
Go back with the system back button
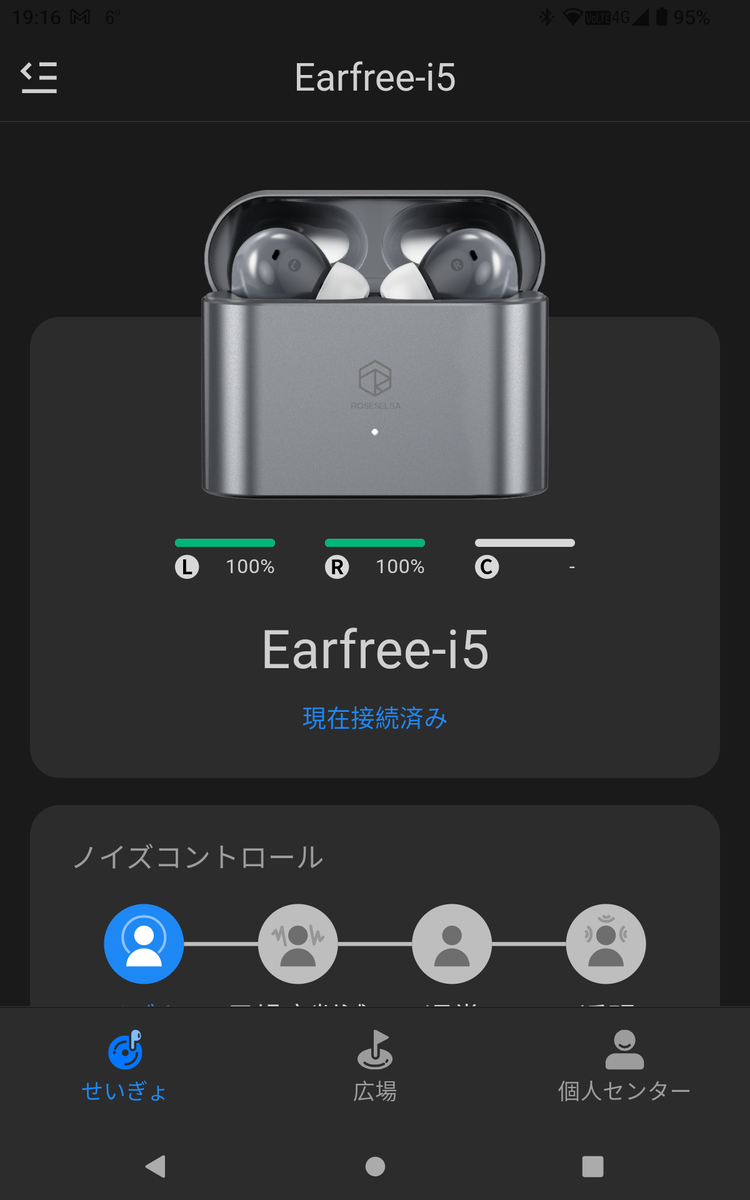pos(154,1165)
